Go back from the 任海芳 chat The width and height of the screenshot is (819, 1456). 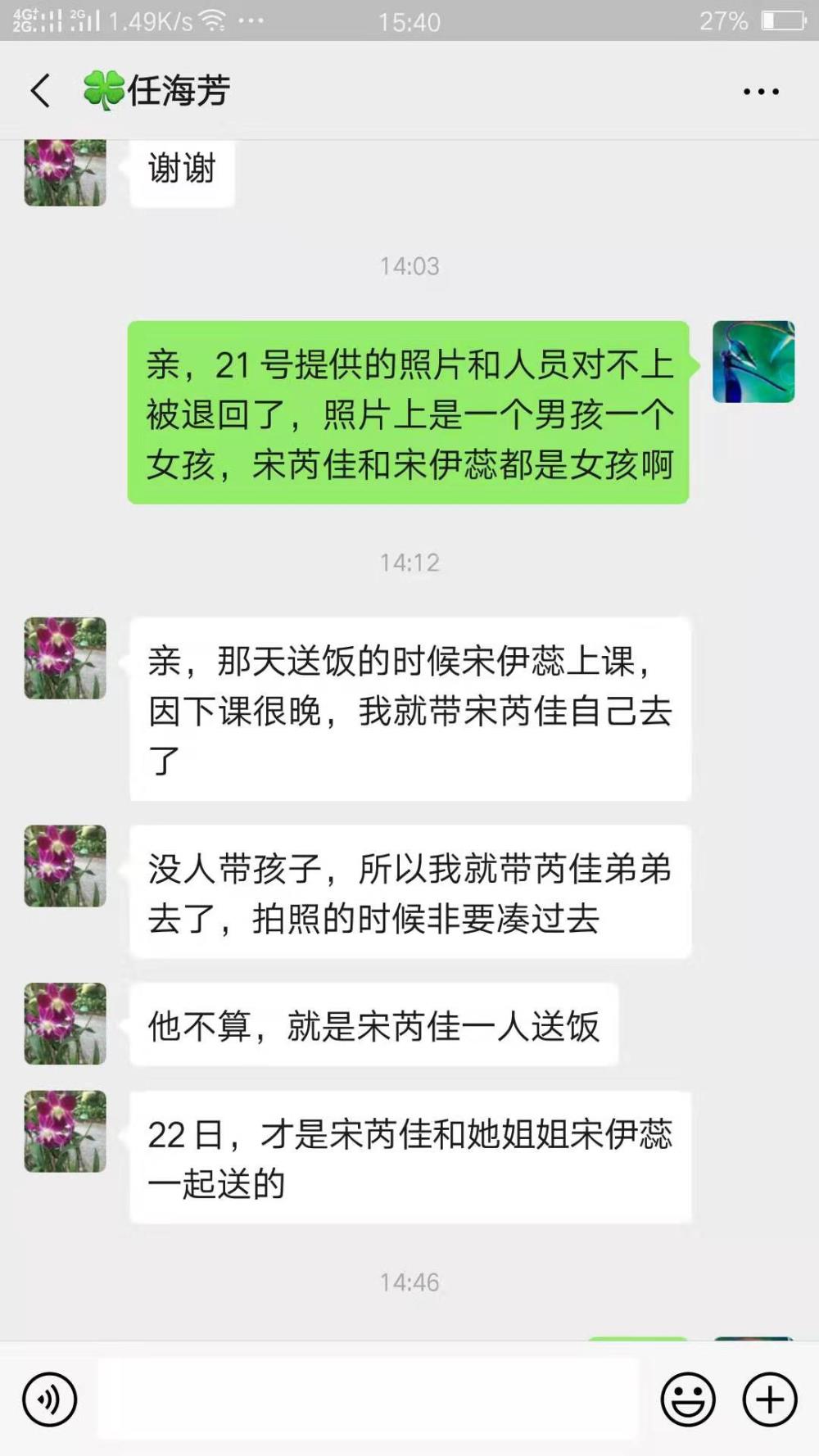pyautogui.click(x=40, y=90)
